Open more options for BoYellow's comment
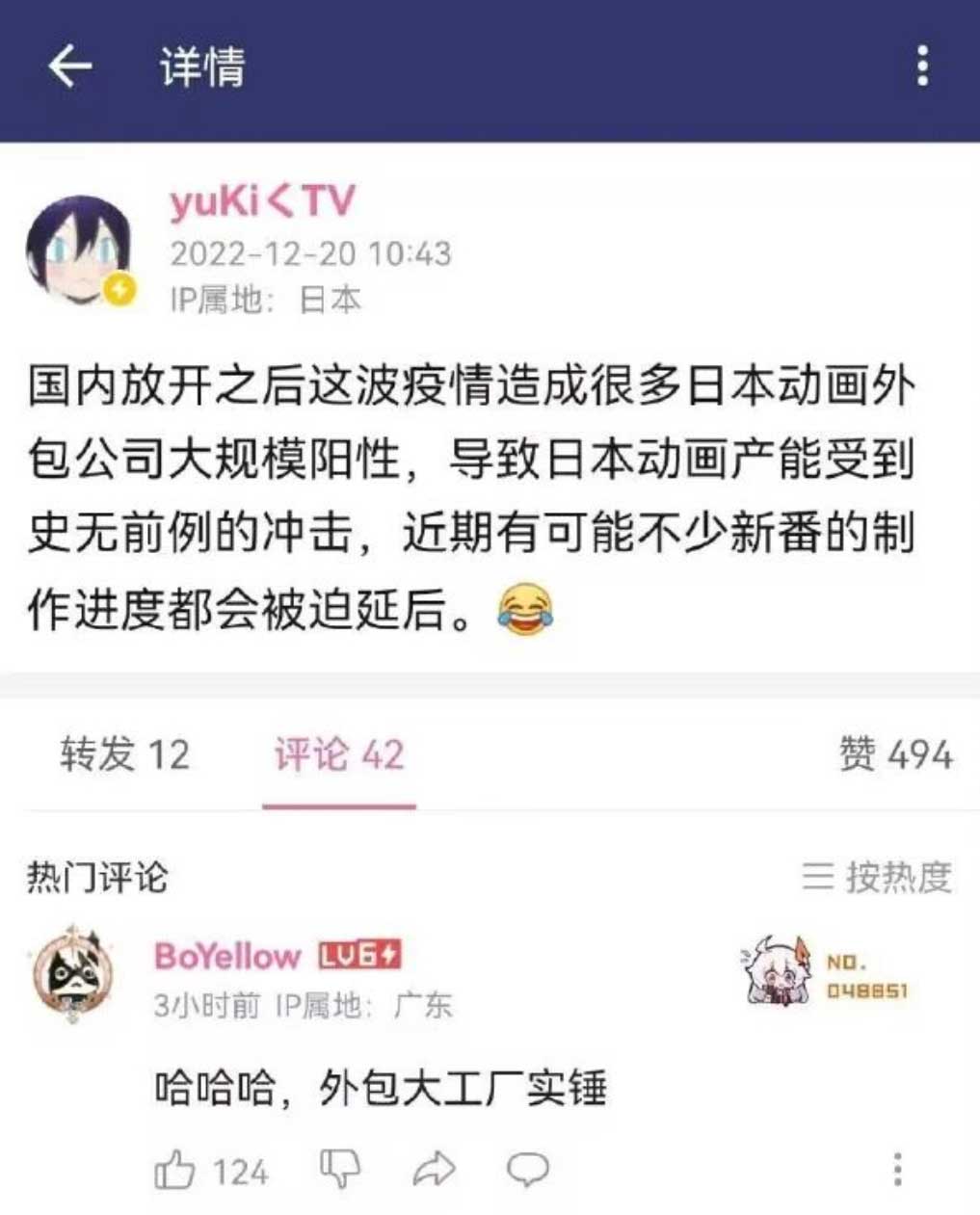The image size is (980, 1215). pos(897,1169)
